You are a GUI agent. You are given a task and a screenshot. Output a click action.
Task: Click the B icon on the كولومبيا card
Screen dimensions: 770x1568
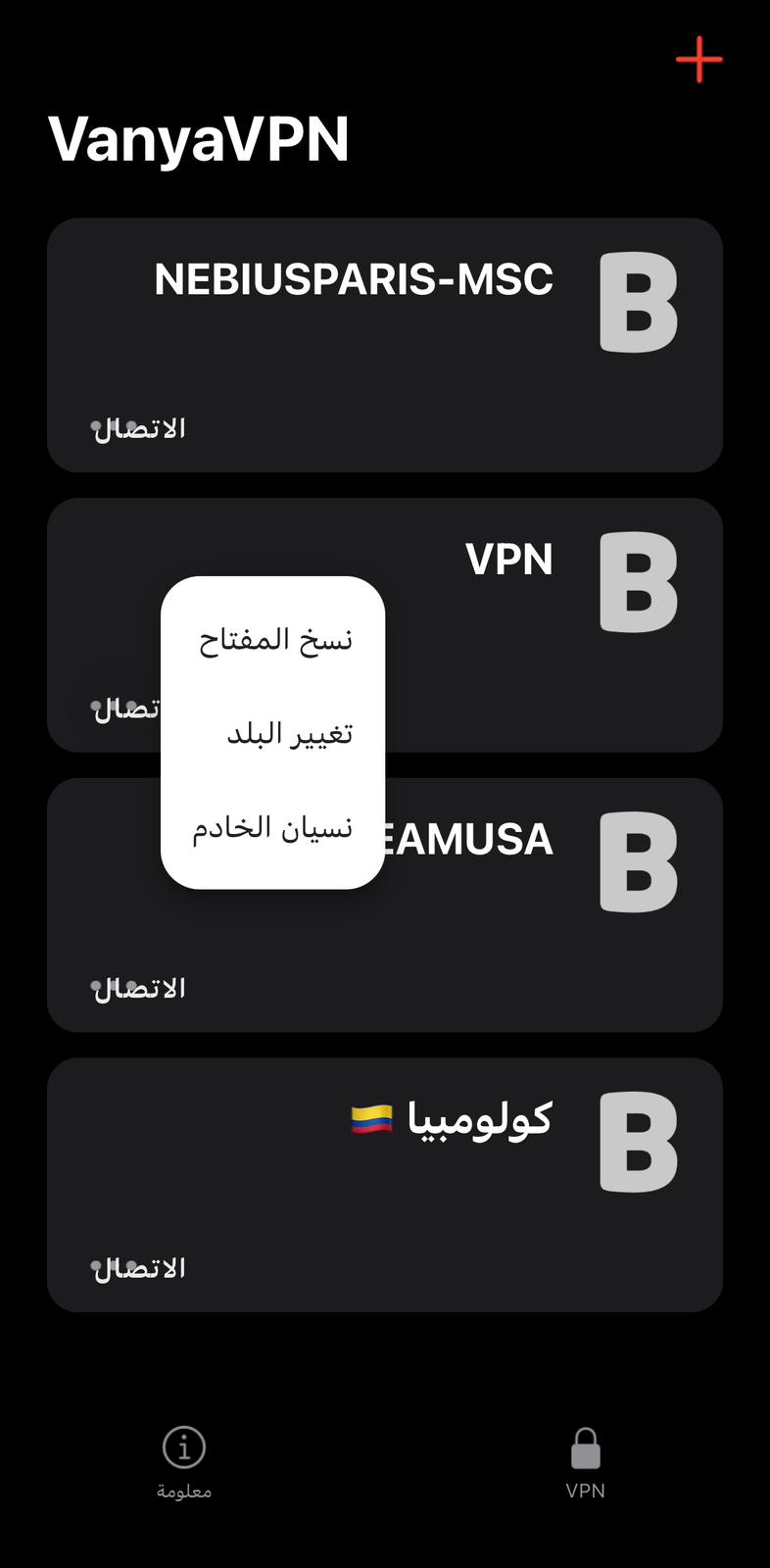point(637,1142)
